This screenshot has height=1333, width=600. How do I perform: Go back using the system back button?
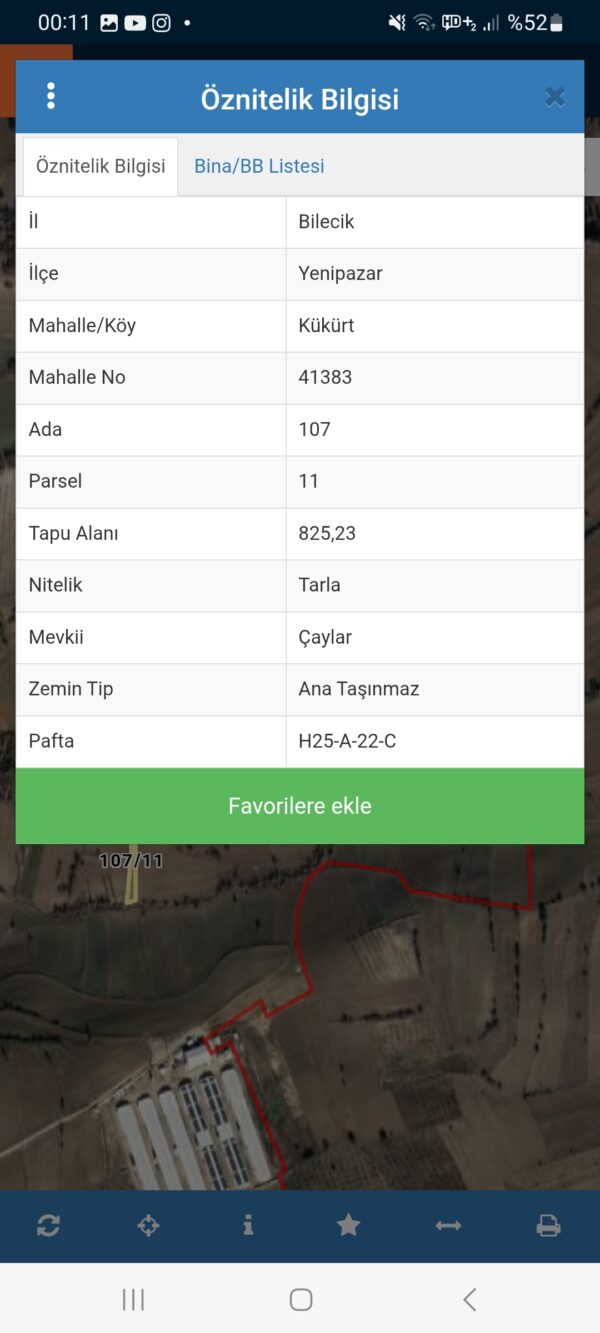469,1299
